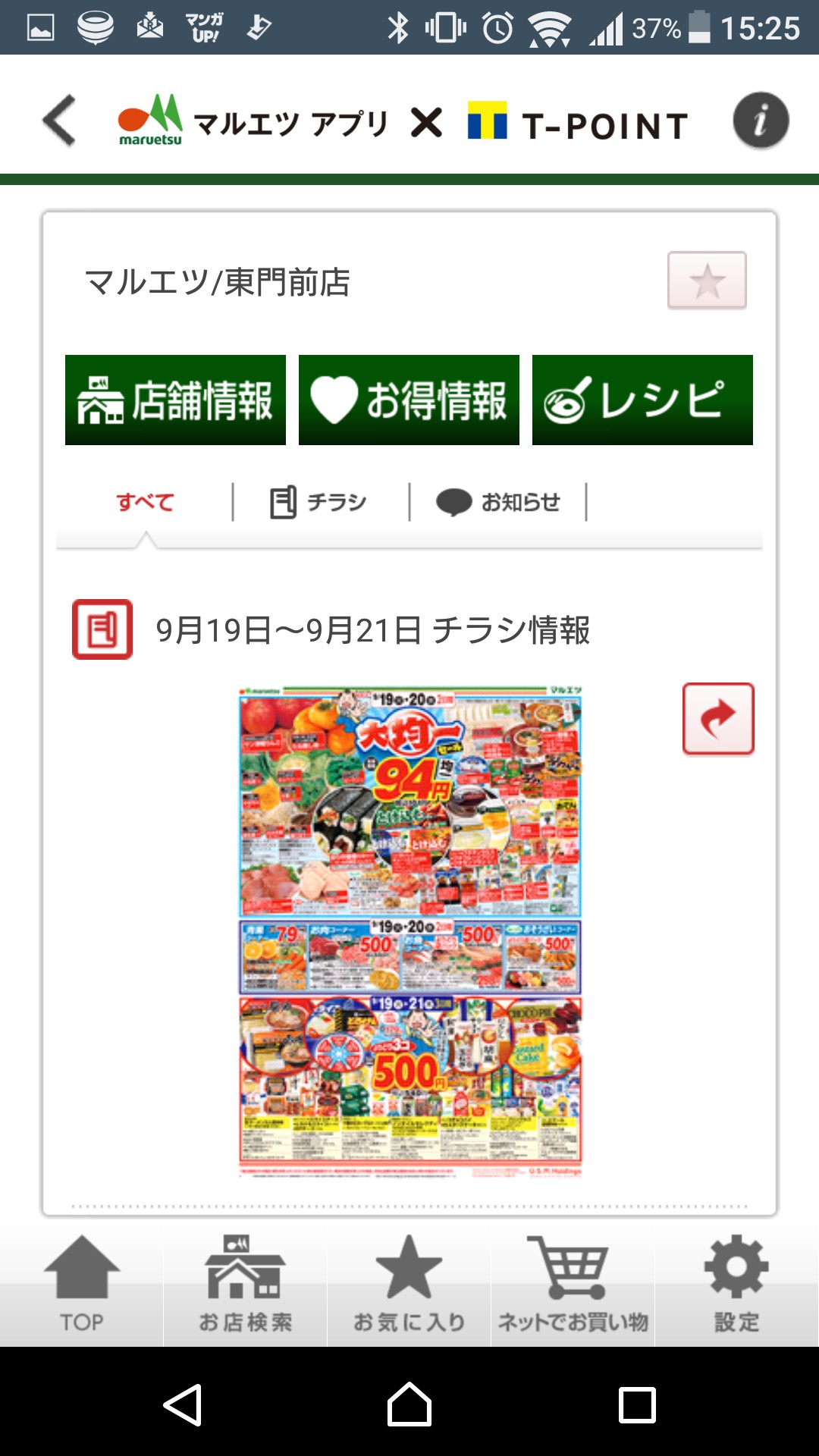Open お得情報 deals section
Image resolution: width=819 pixels, height=1456 pixels.
409,400
